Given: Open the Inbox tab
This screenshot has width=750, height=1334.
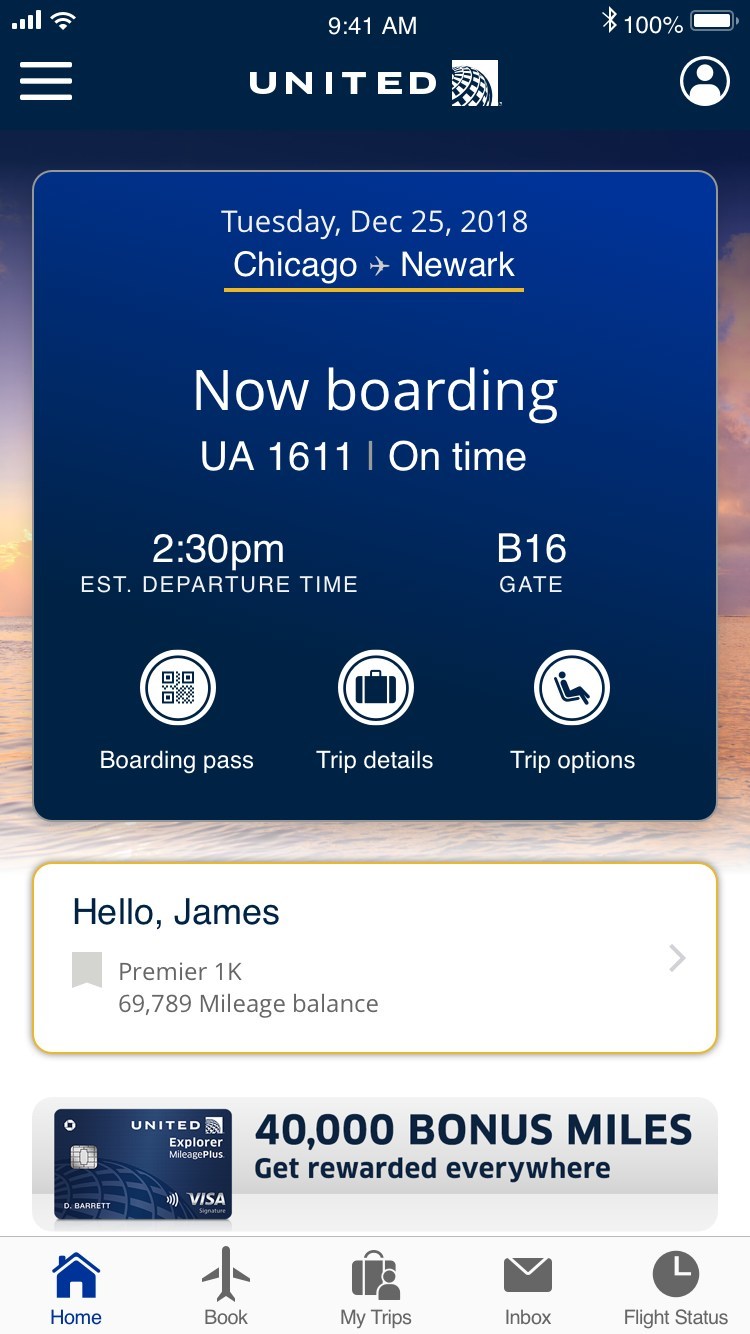Looking at the screenshot, I should point(527,1288).
